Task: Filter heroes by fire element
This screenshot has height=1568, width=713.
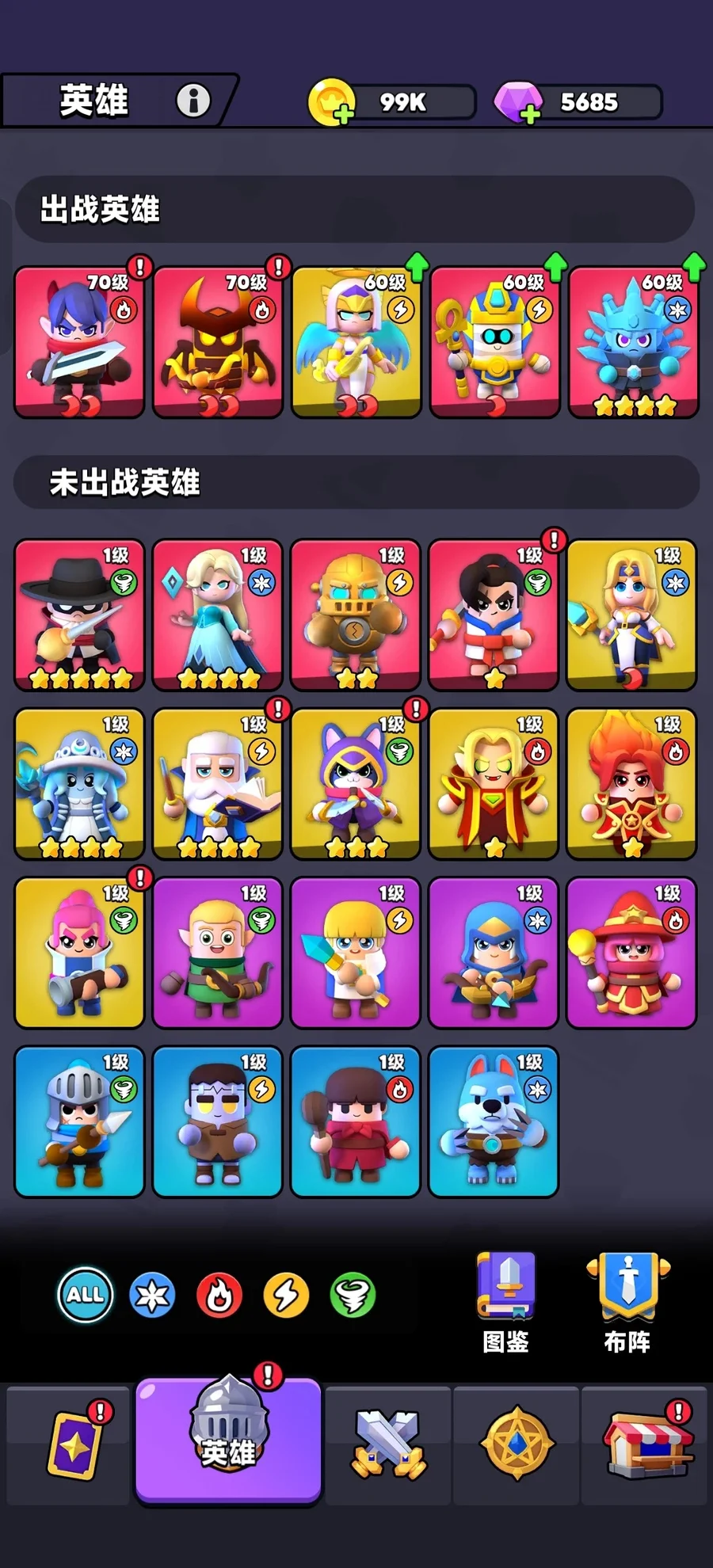Action: tap(219, 1296)
